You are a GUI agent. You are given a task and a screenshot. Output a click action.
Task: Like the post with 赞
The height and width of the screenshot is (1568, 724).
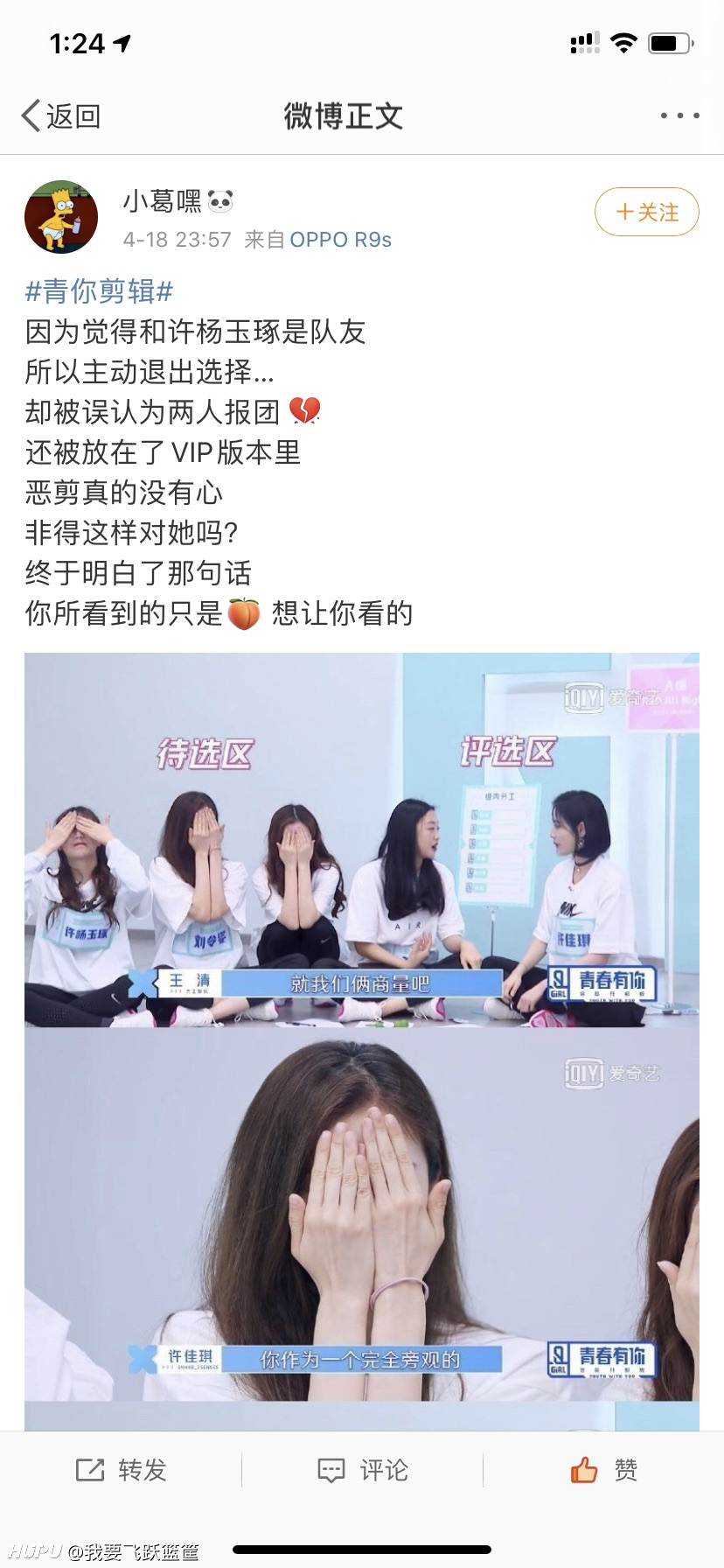[x=603, y=1470]
